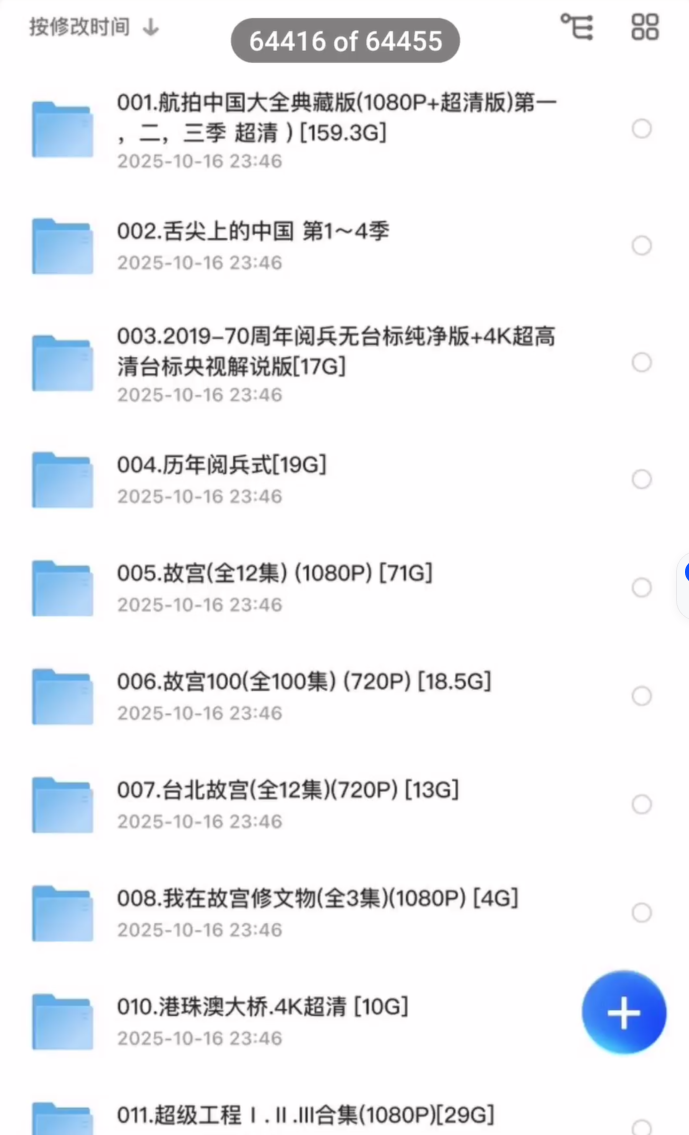Select the 001.航拍中国 folder checkbox
Viewport: 689px width, 1135px height.
642,129
